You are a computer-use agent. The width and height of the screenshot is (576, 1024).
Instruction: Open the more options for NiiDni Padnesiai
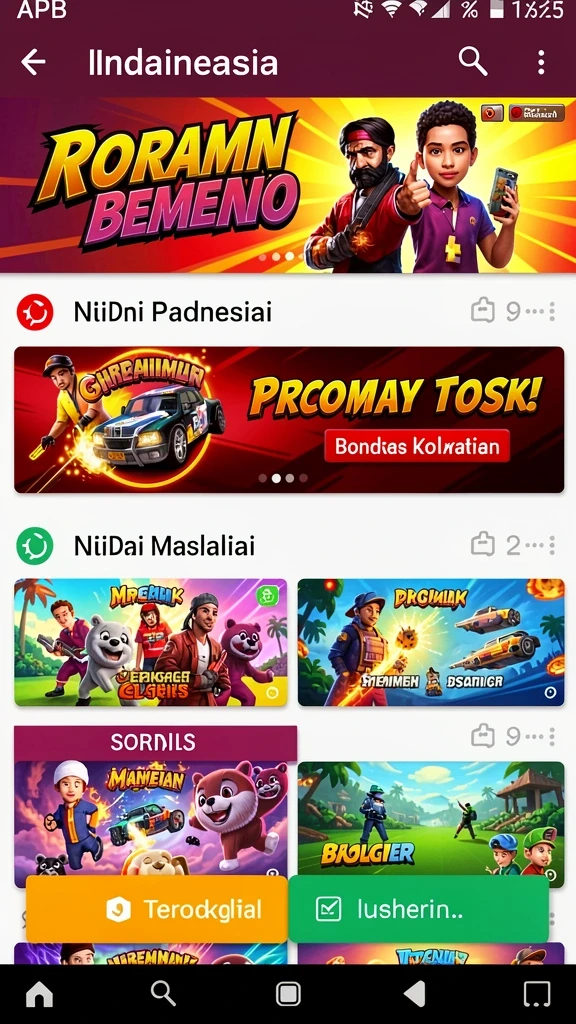[x=552, y=312]
